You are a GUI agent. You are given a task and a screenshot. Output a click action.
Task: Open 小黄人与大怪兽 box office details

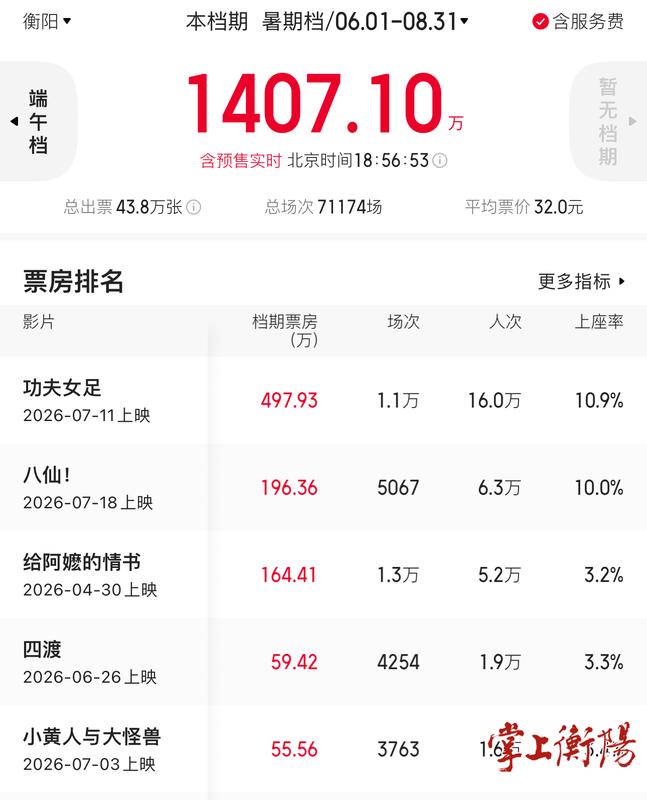click(x=324, y=749)
